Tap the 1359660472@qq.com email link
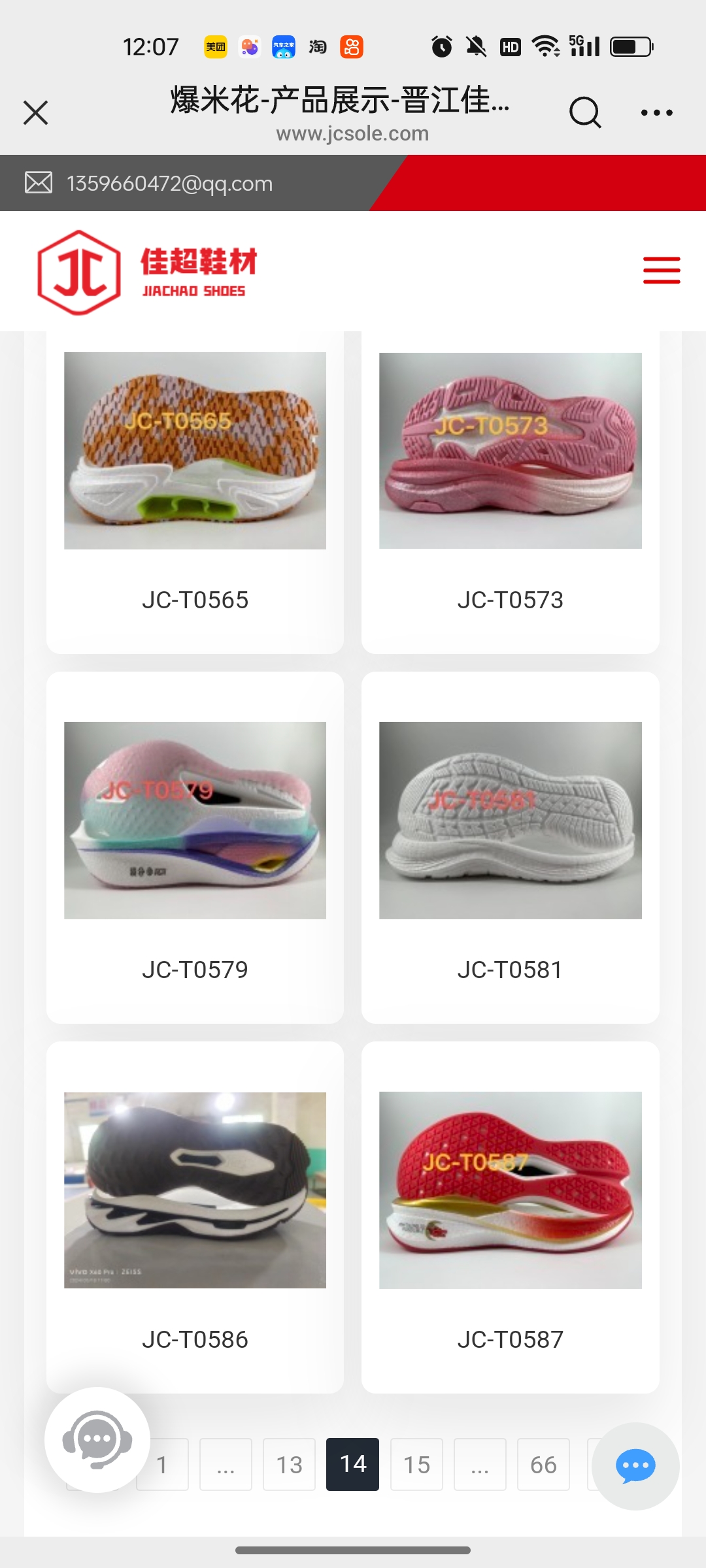 click(169, 184)
